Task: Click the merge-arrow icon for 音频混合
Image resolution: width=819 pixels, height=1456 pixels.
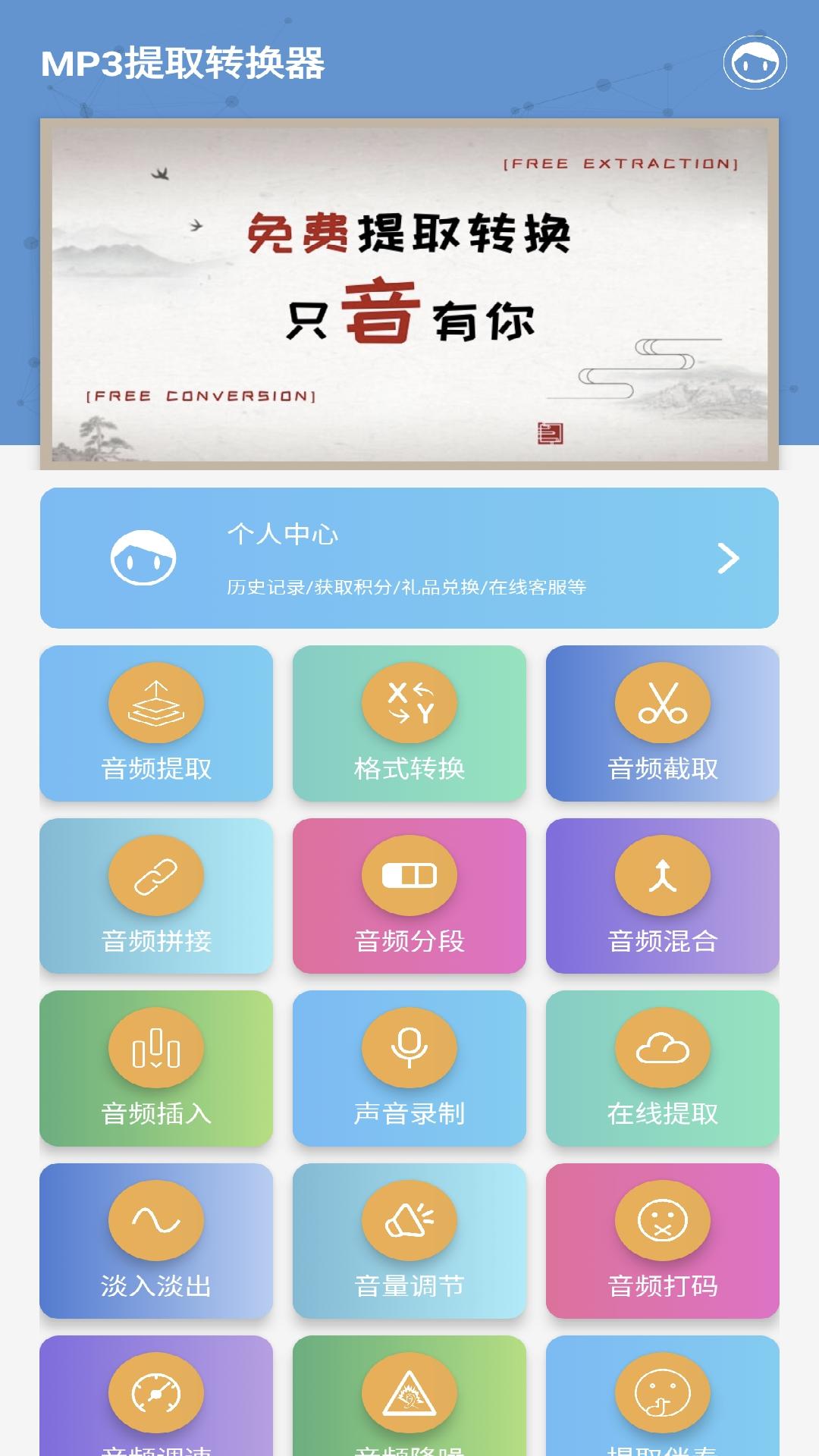Action: coord(661,874)
